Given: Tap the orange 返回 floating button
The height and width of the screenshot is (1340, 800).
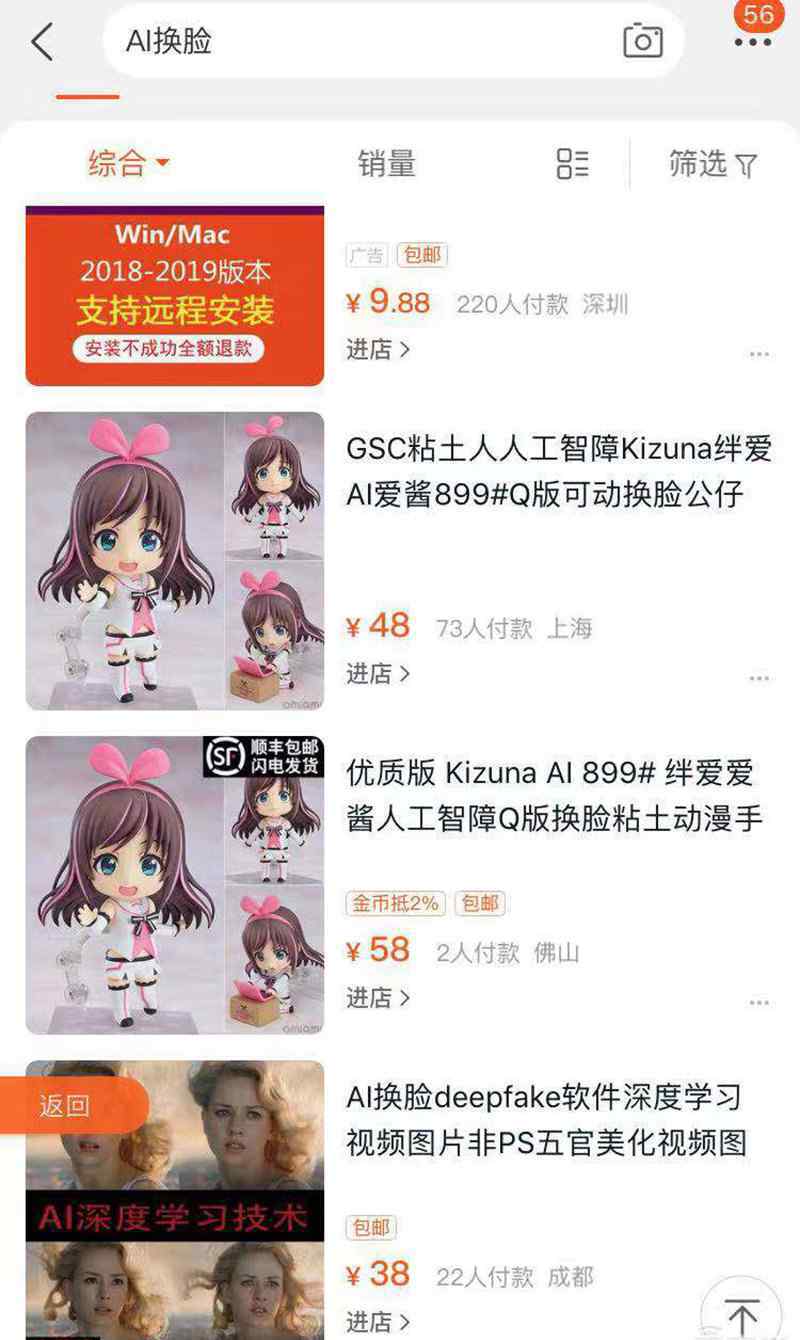Looking at the screenshot, I should coord(70,1105).
